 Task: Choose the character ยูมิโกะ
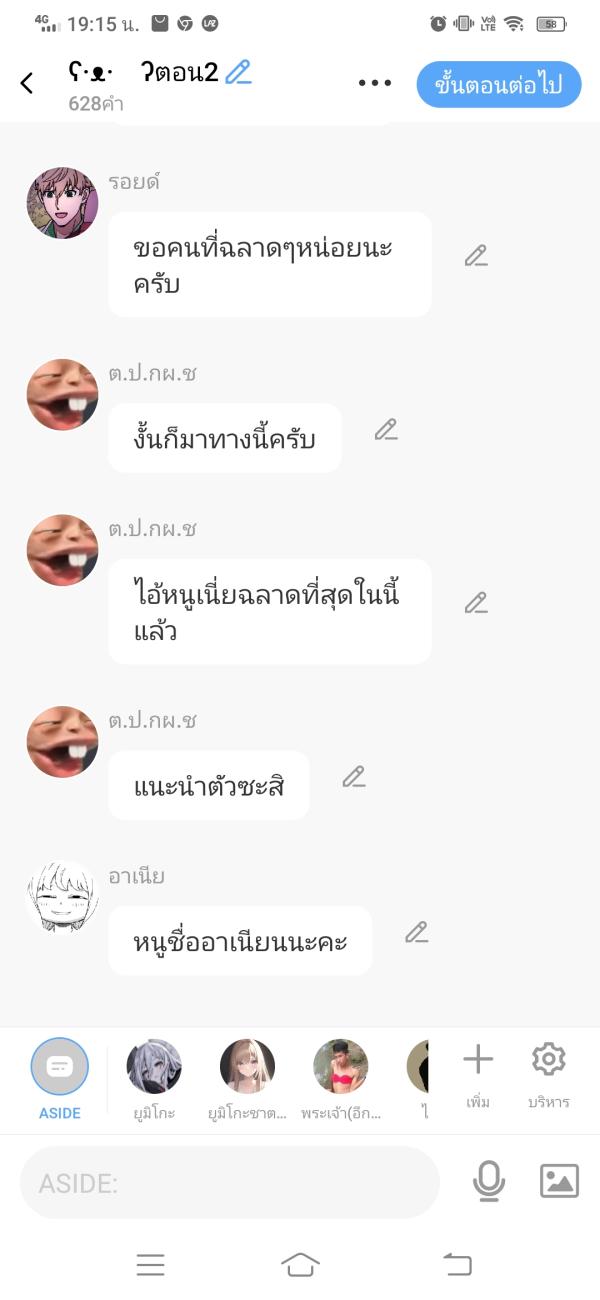tap(154, 1077)
